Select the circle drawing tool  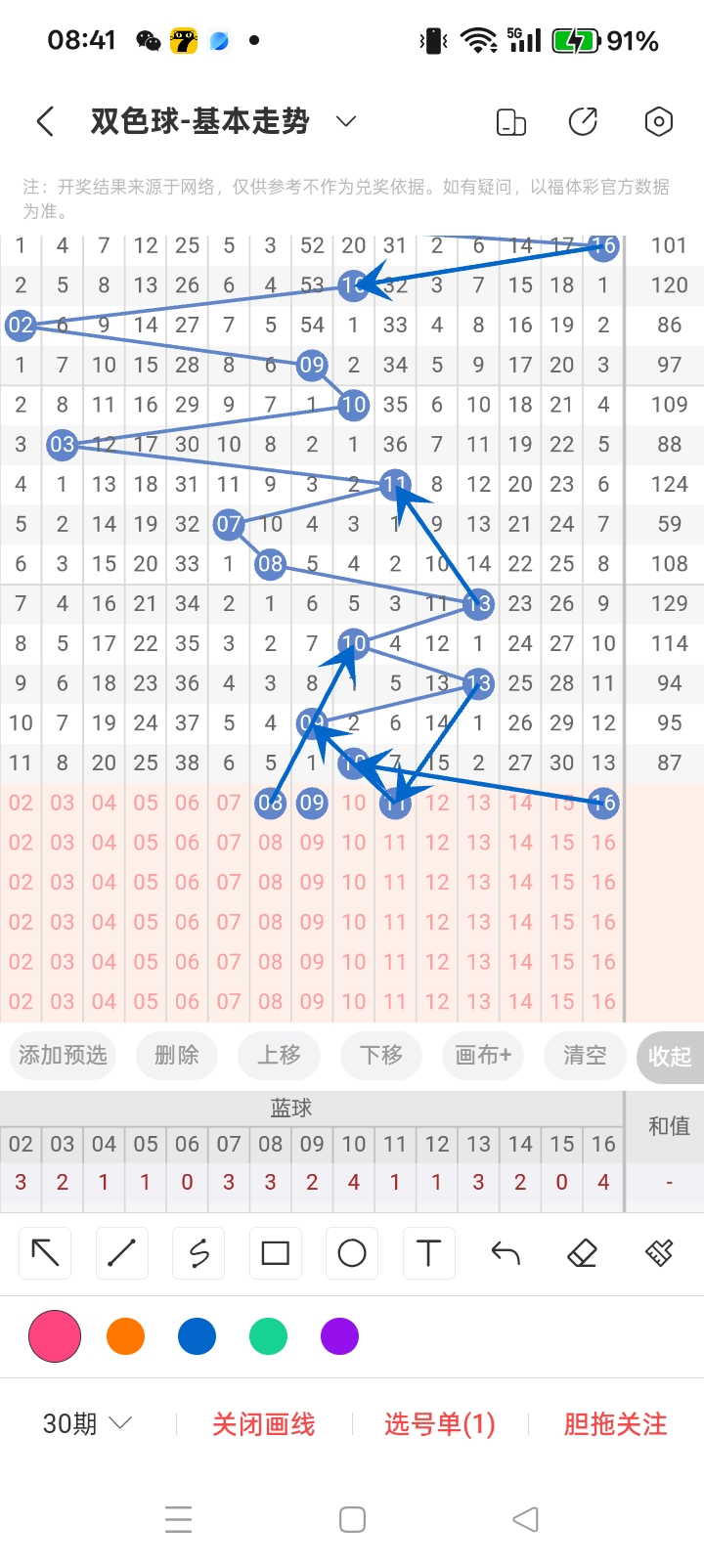tap(351, 1252)
